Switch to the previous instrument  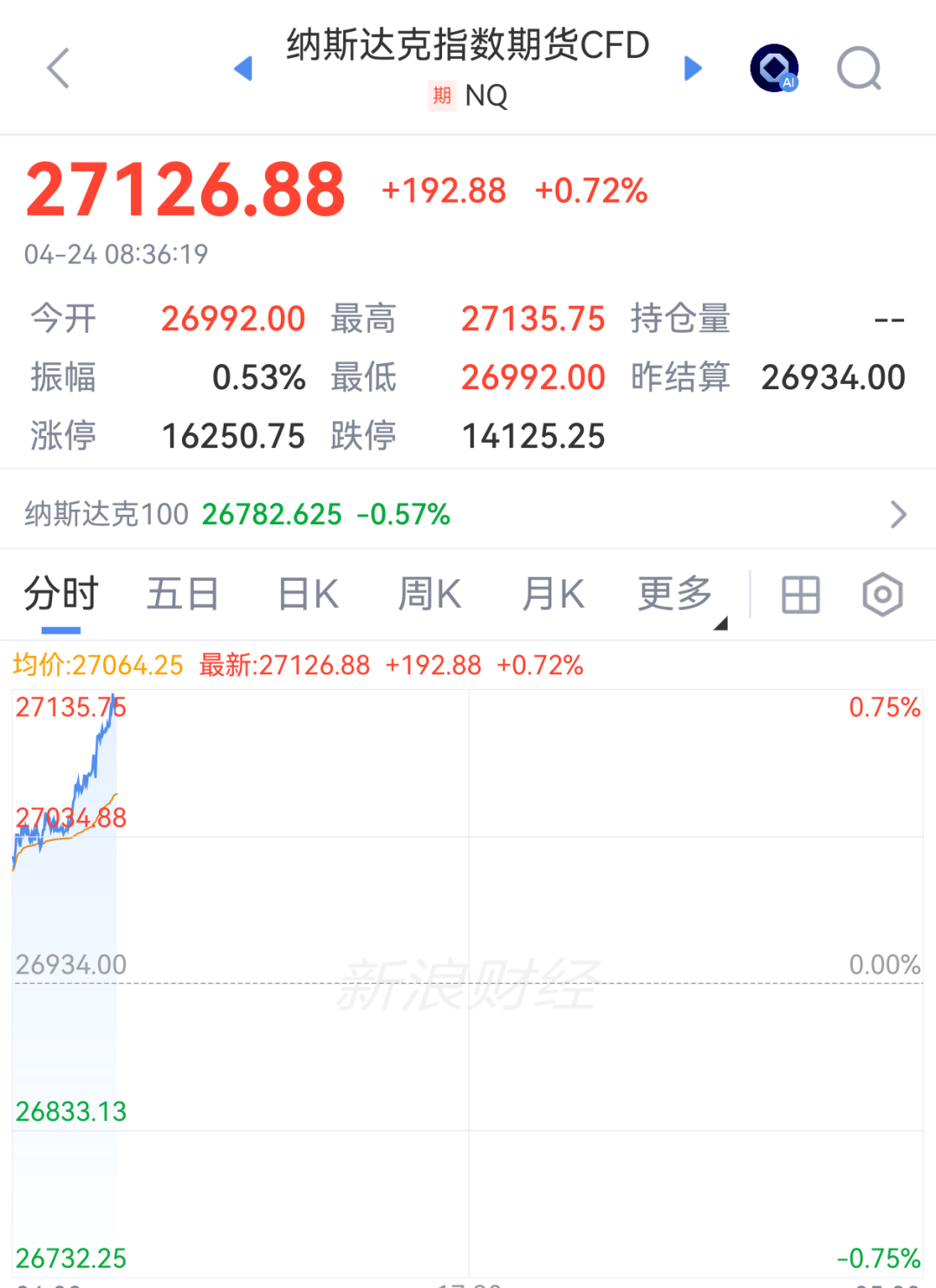(x=244, y=68)
